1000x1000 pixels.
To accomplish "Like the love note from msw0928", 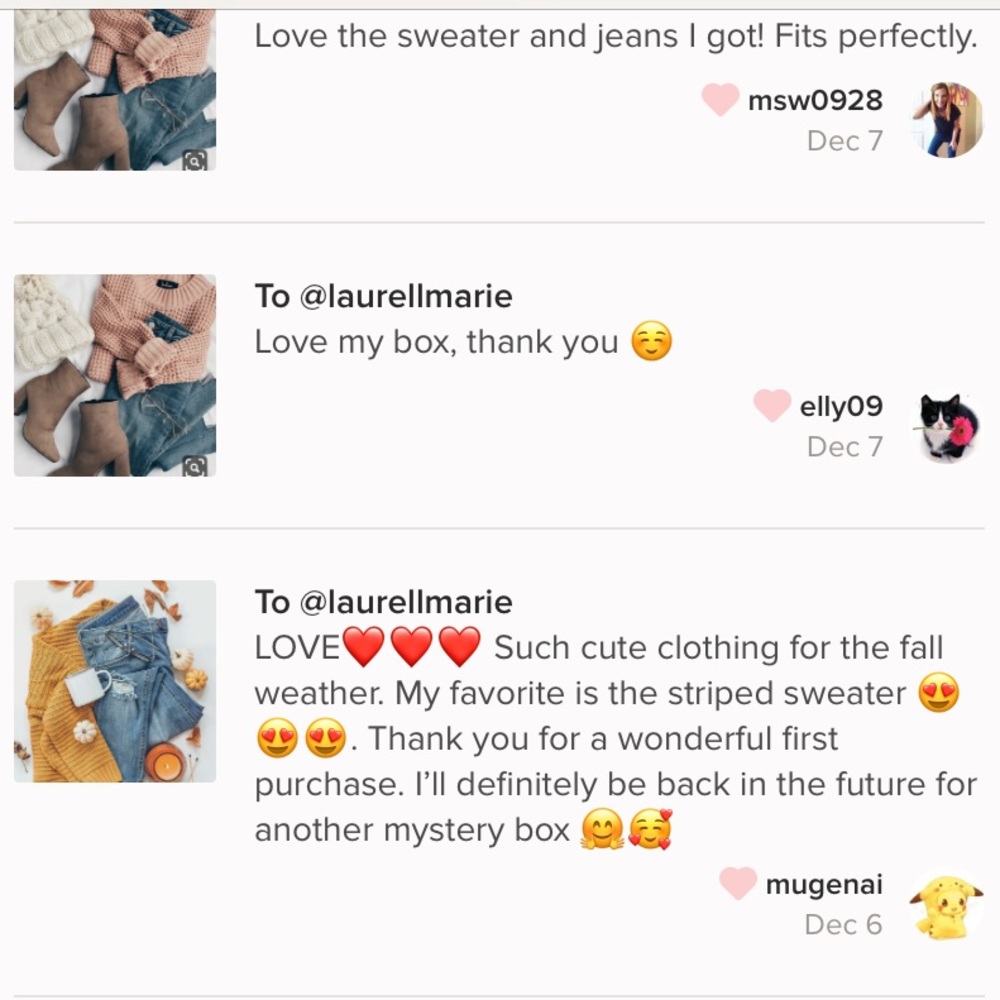I will (719, 100).
